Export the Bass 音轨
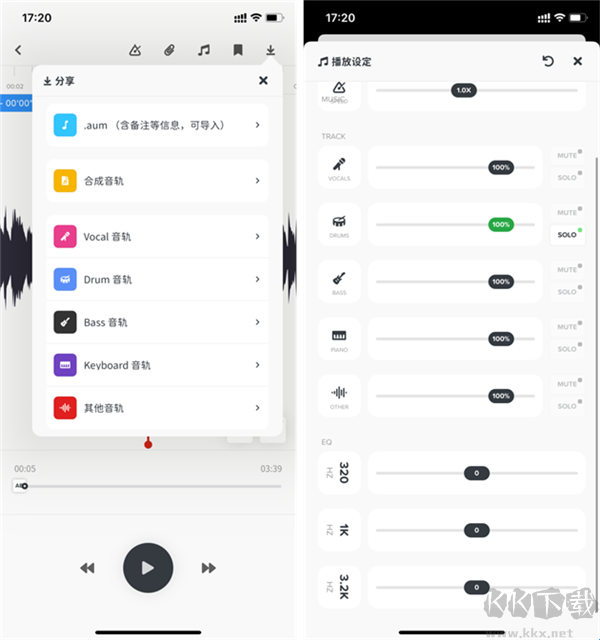The height and width of the screenshot is (640, 600). [x=157, y=323]
